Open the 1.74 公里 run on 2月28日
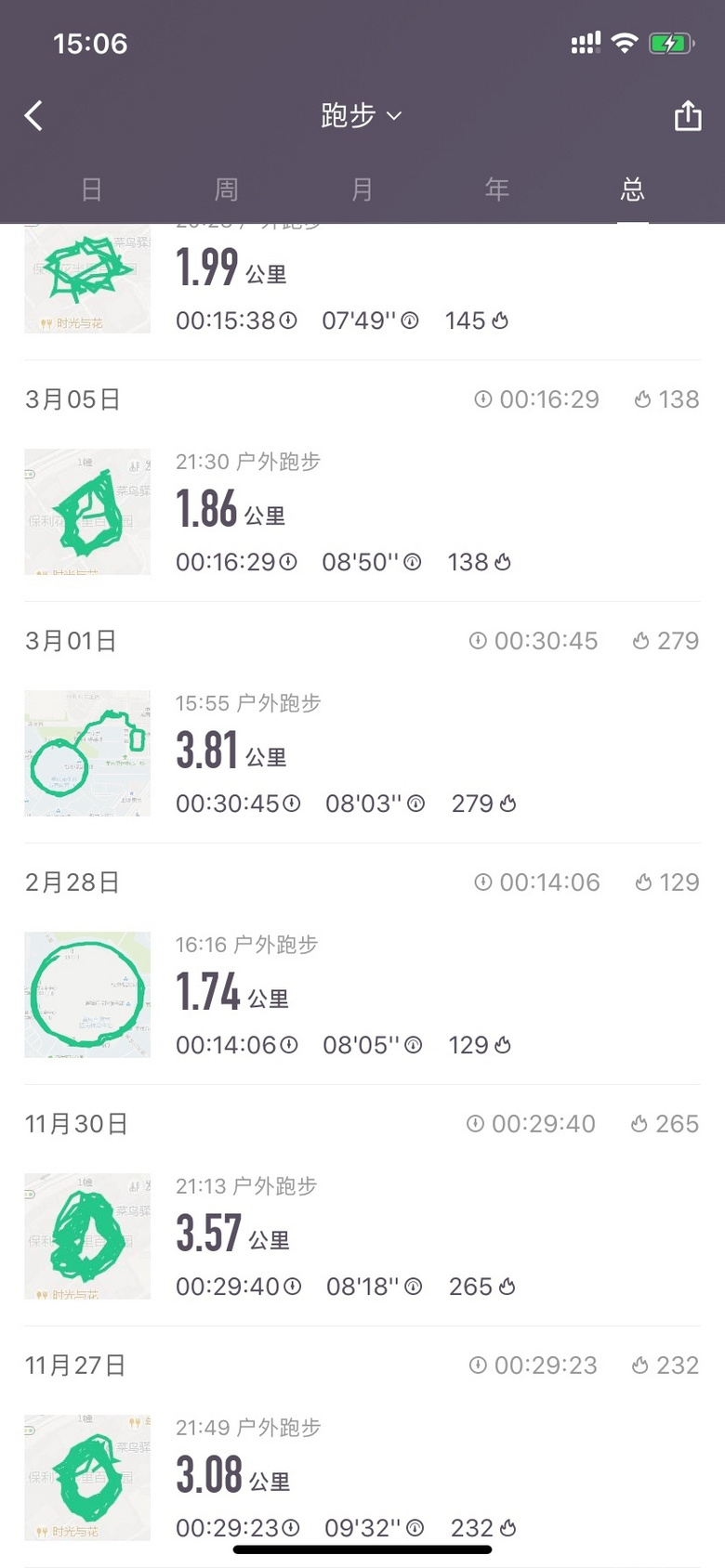 click(x=362, y=995)
